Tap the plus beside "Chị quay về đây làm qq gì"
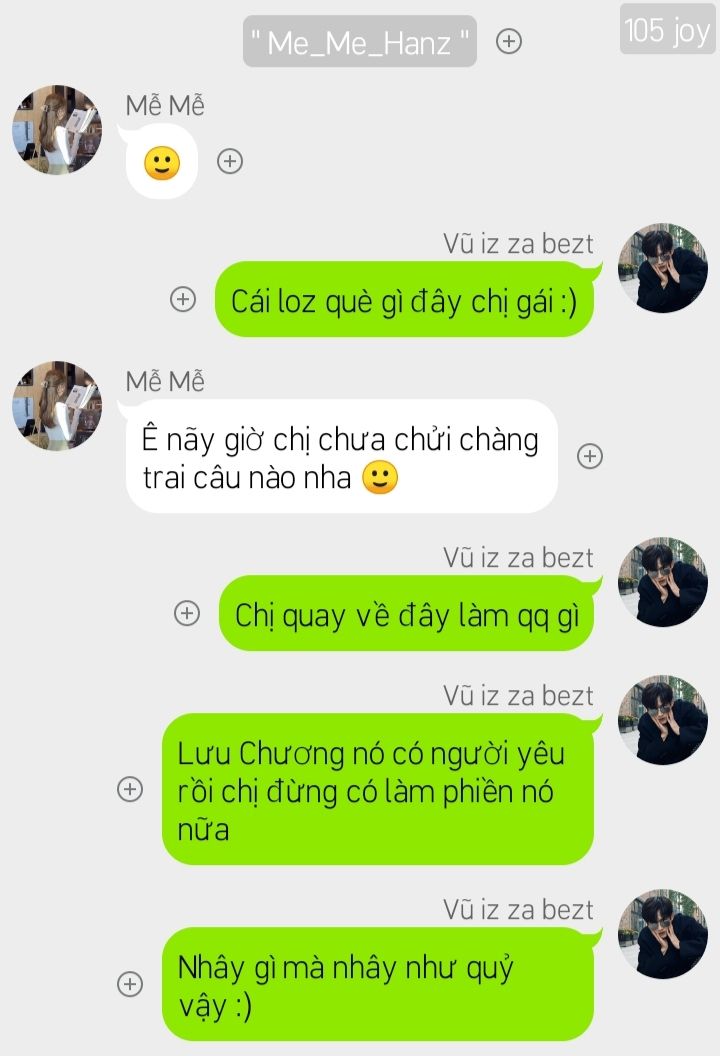720x1056 pixels. 187,613
